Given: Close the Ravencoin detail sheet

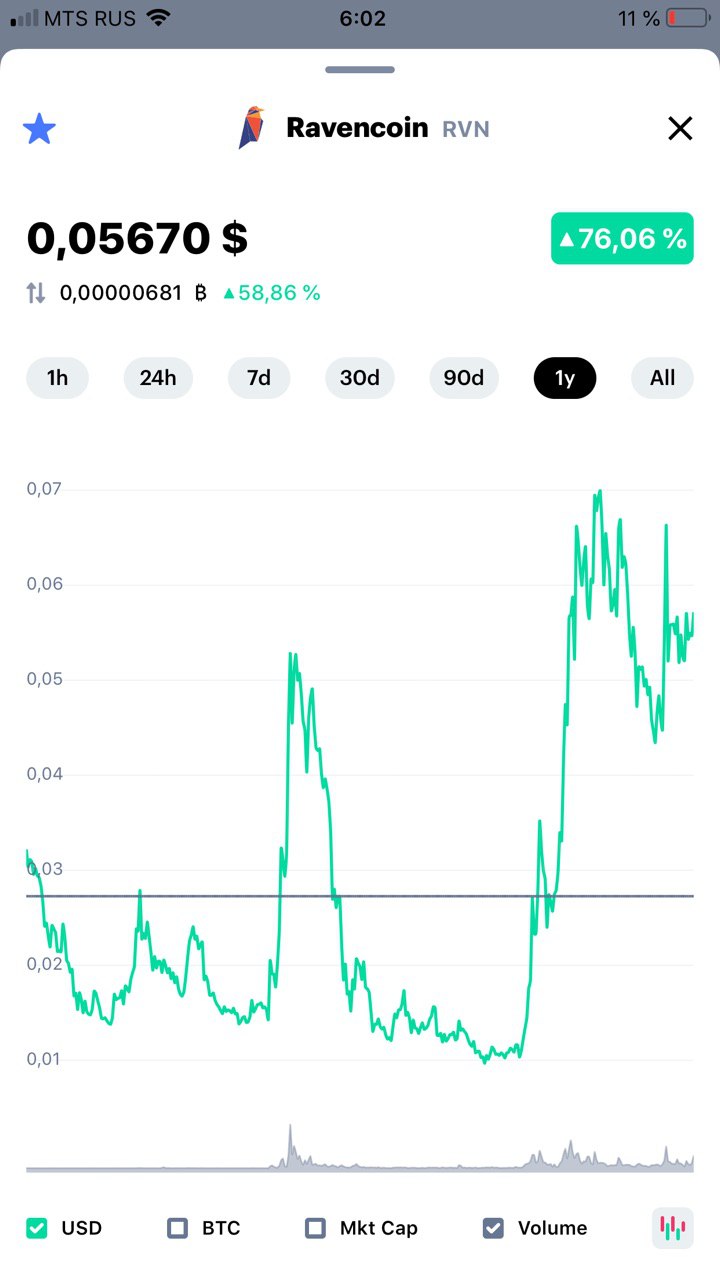Looking at the screenshot, I should (680, 128).
